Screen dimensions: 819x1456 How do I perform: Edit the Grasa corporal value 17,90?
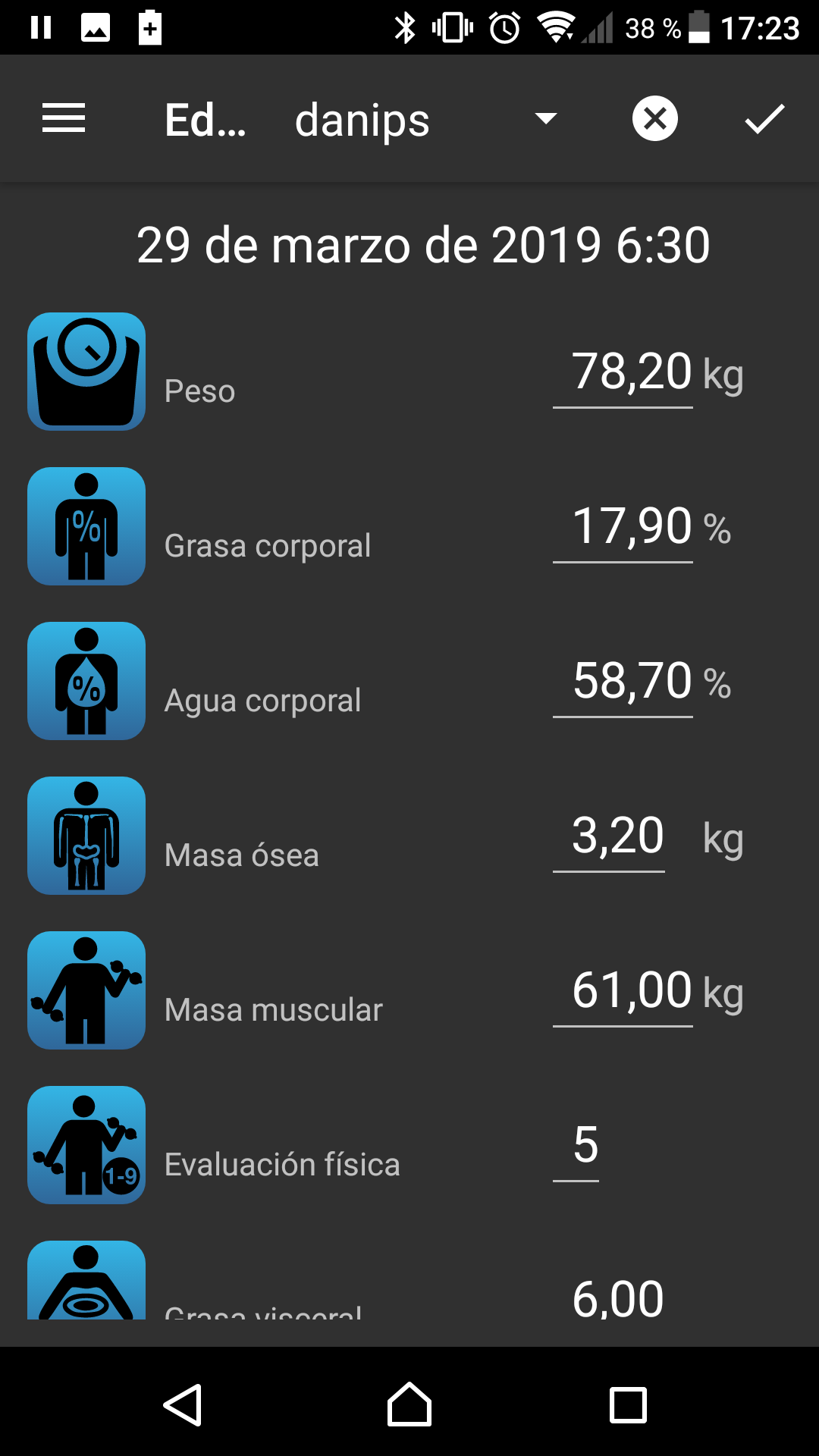[x=623, y=530]
